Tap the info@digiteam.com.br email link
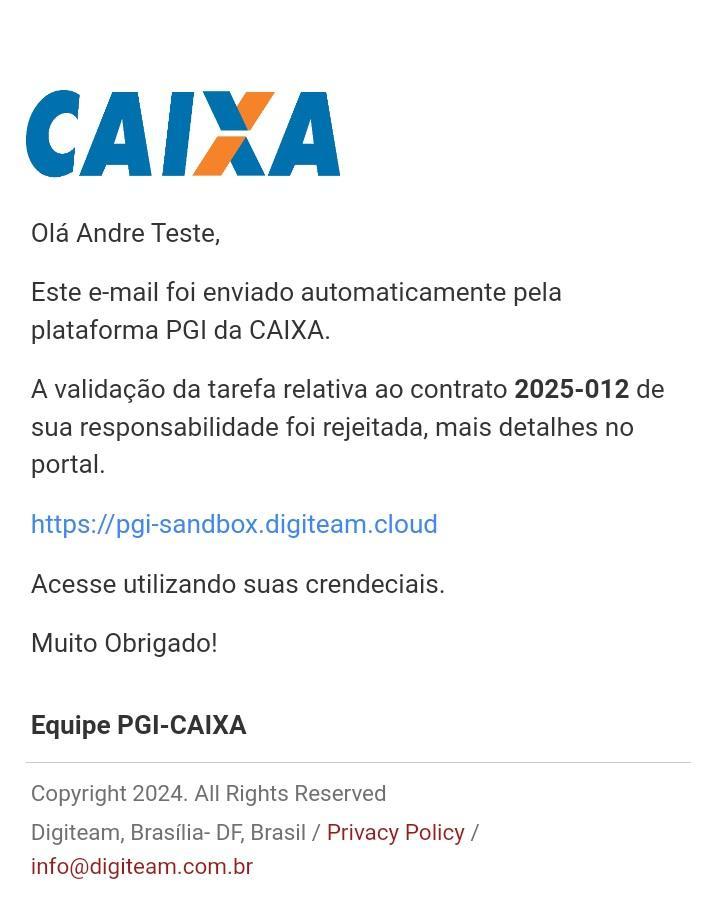Image resolution: width=718 pixels, height=899 pixels. coord(142,866)
